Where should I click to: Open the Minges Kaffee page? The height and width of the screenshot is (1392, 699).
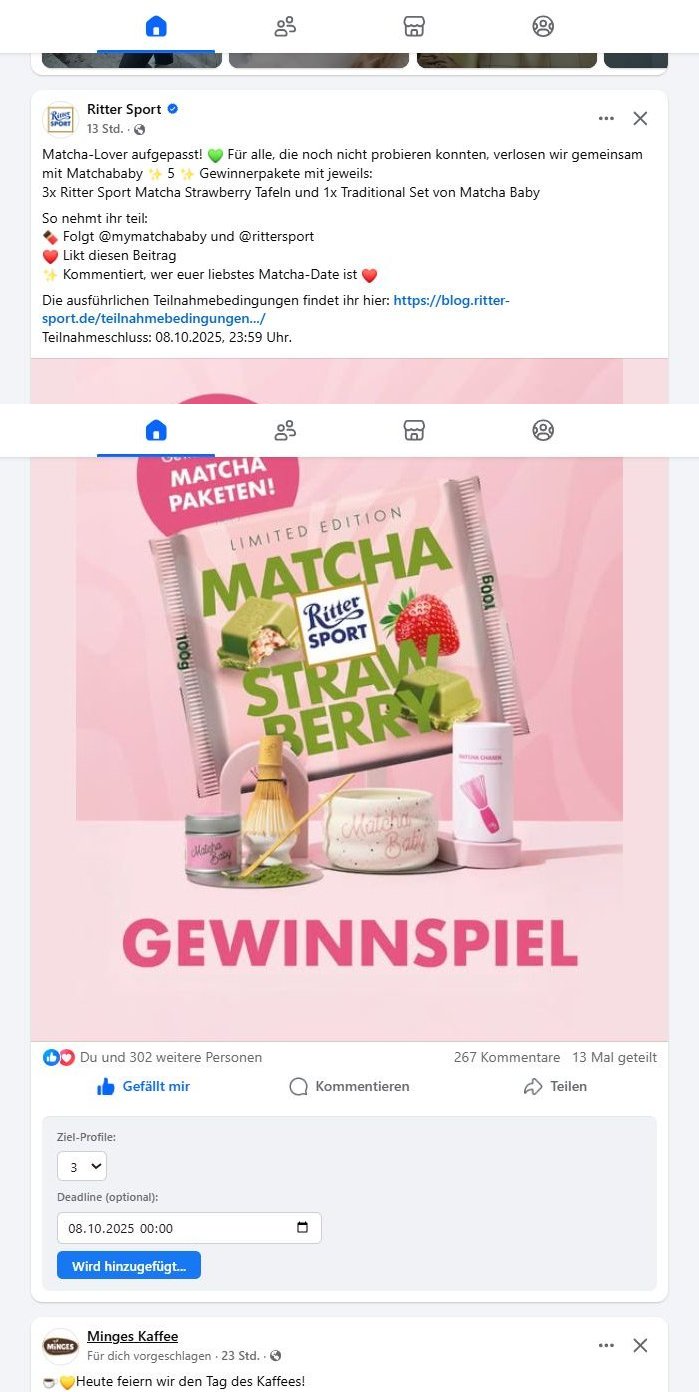[132, 1336]
